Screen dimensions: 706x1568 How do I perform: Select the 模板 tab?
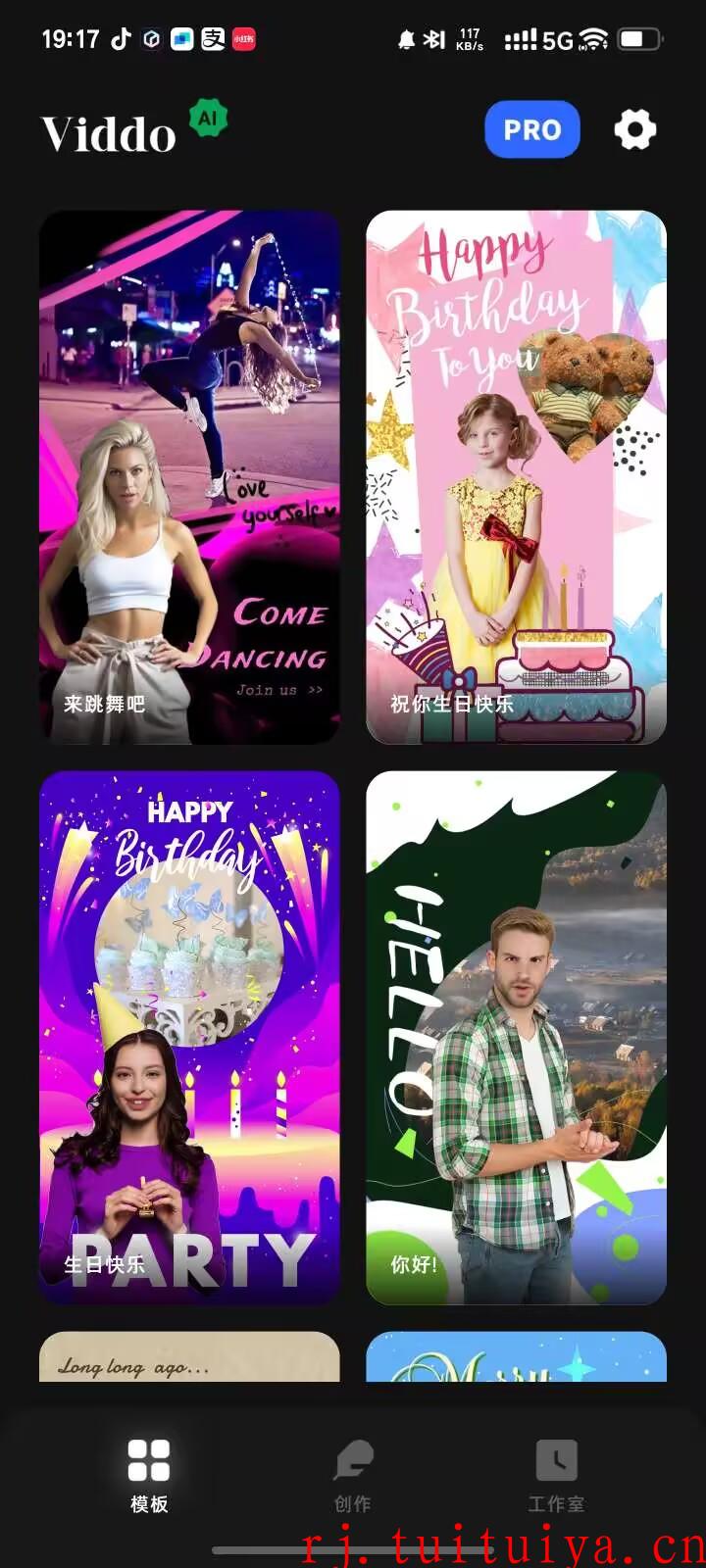coord(149,1475)
